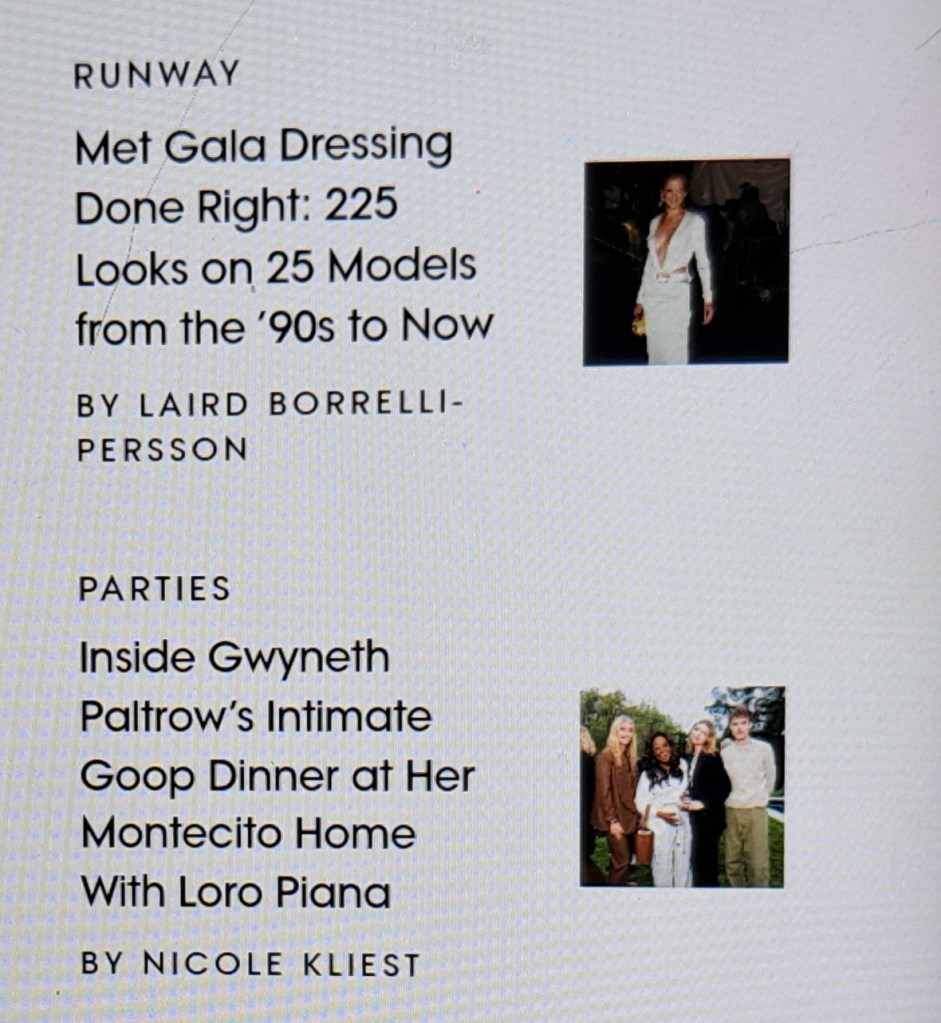941x1023 pixels.
Task: Open the Met Gala Dressing Done Right article
Action: coord(284,236)
